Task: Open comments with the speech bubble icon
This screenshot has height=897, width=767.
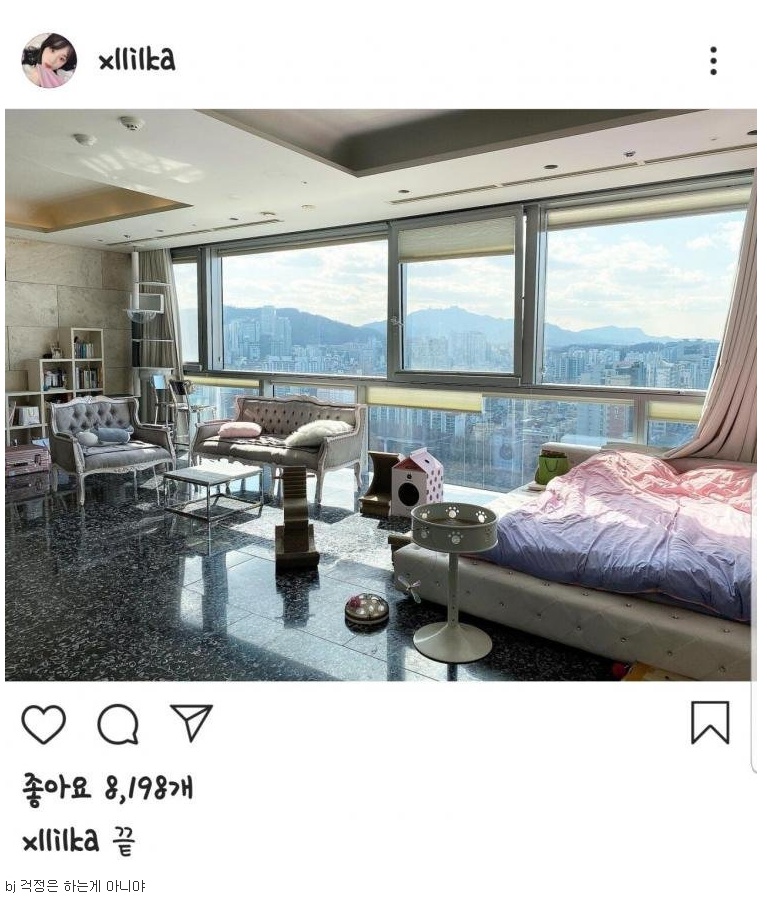Action: [117, 724]
